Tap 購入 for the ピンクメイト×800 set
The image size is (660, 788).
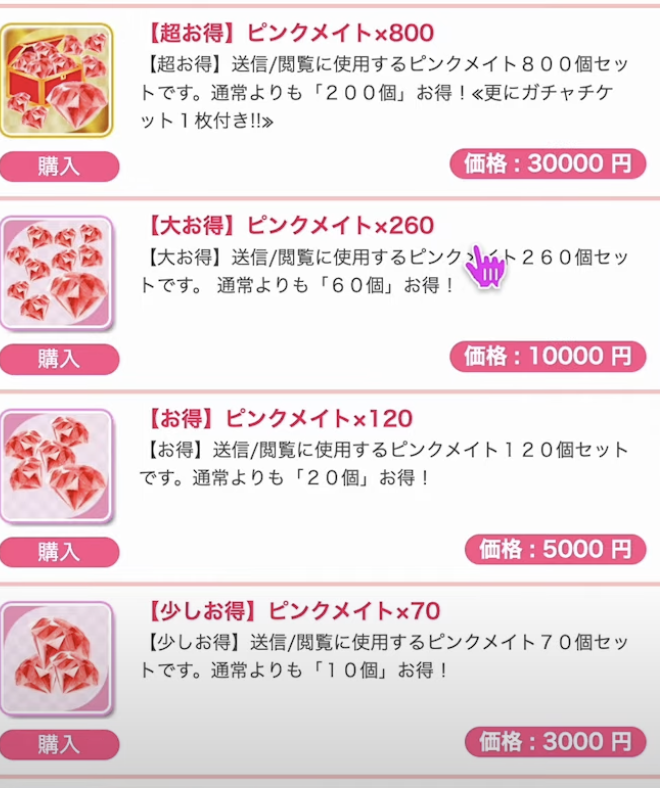coord(59,166)
